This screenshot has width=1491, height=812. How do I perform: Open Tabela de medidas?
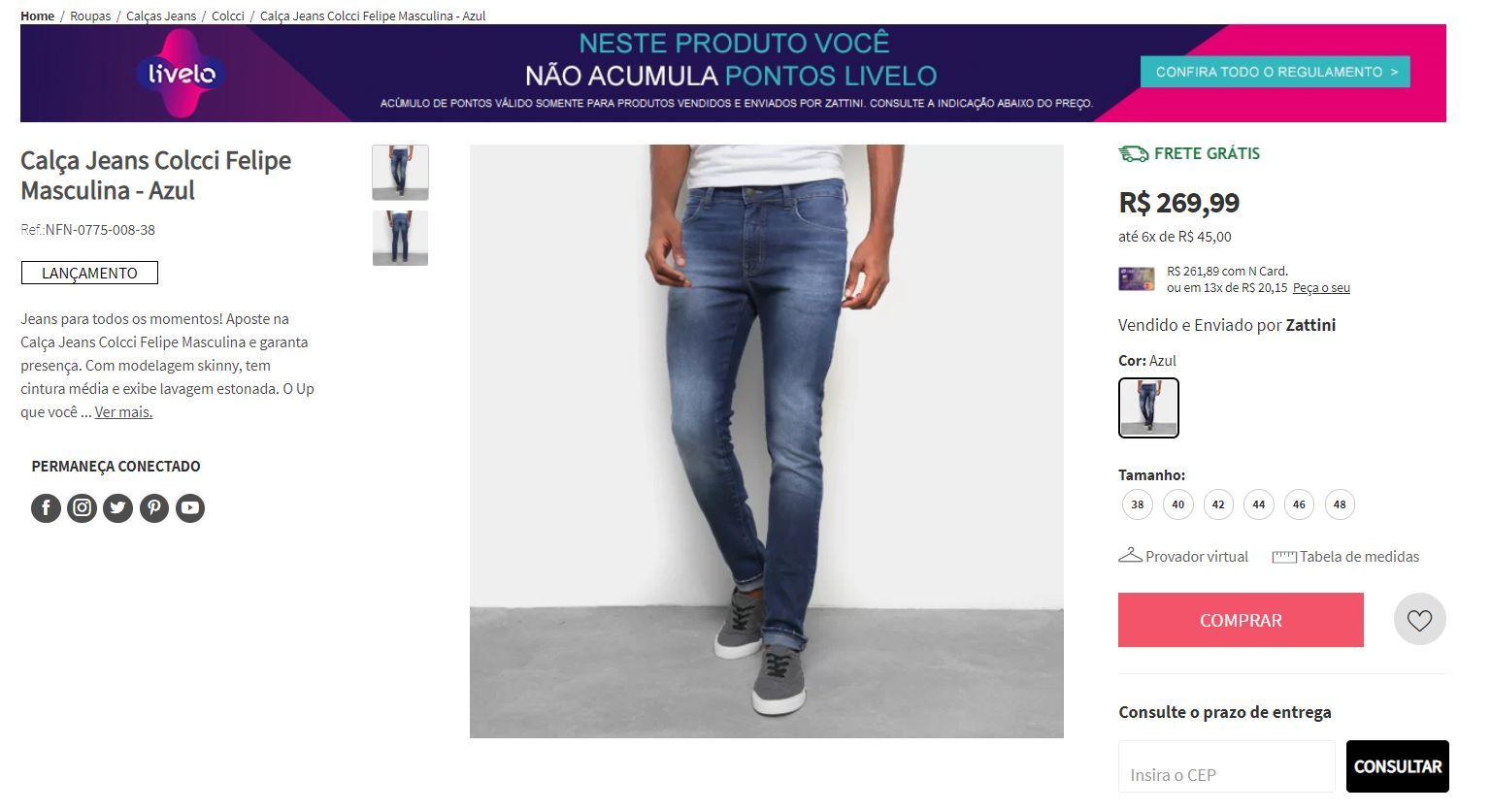click(1346, 557)
